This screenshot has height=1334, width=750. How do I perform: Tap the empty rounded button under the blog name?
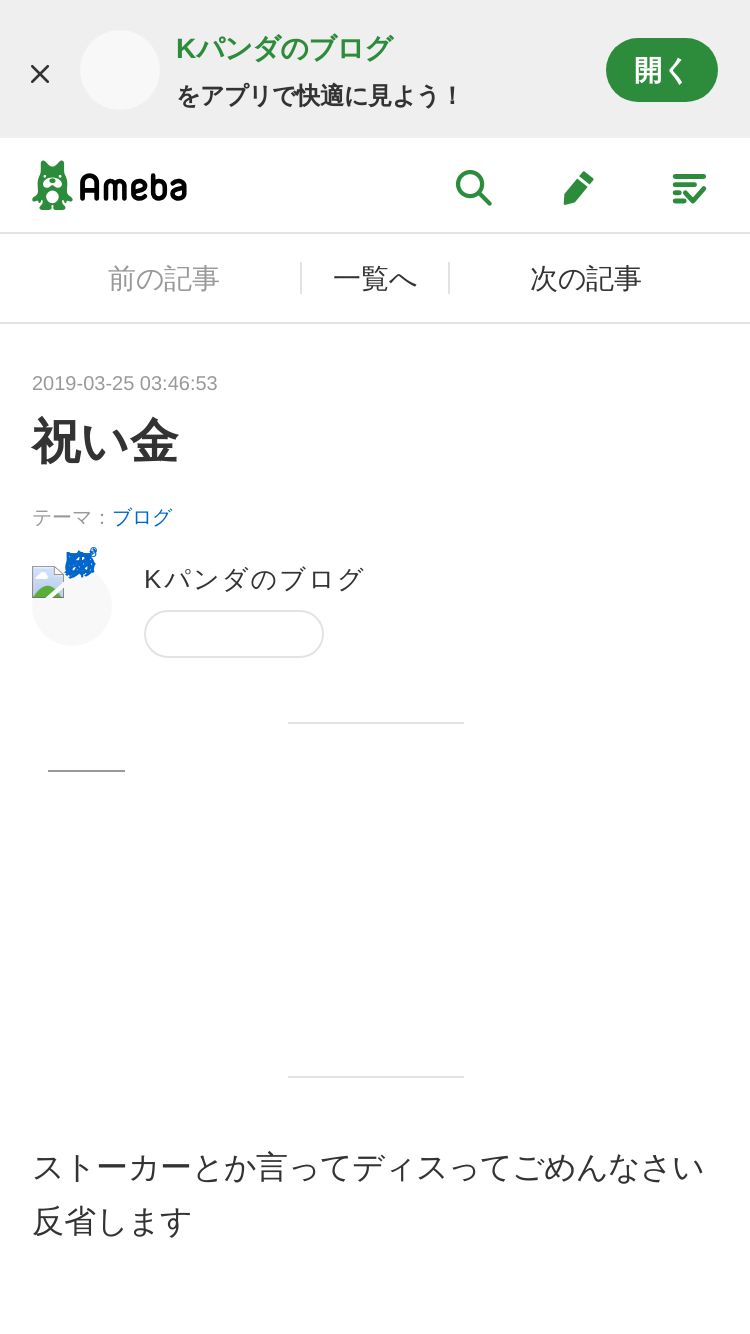tap(234, 634)
